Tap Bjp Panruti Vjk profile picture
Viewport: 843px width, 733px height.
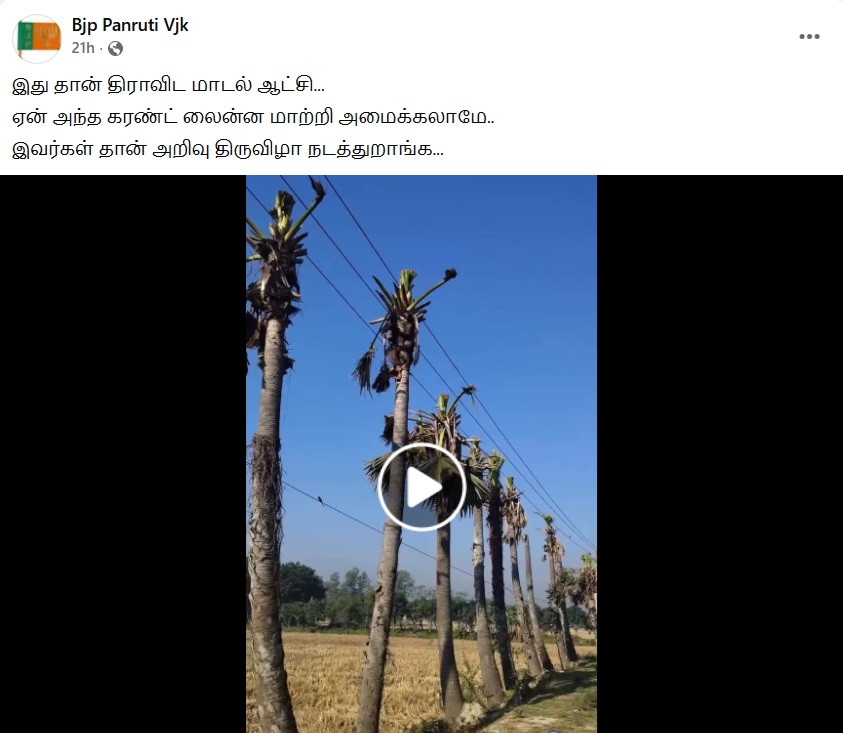coord(37,37)
